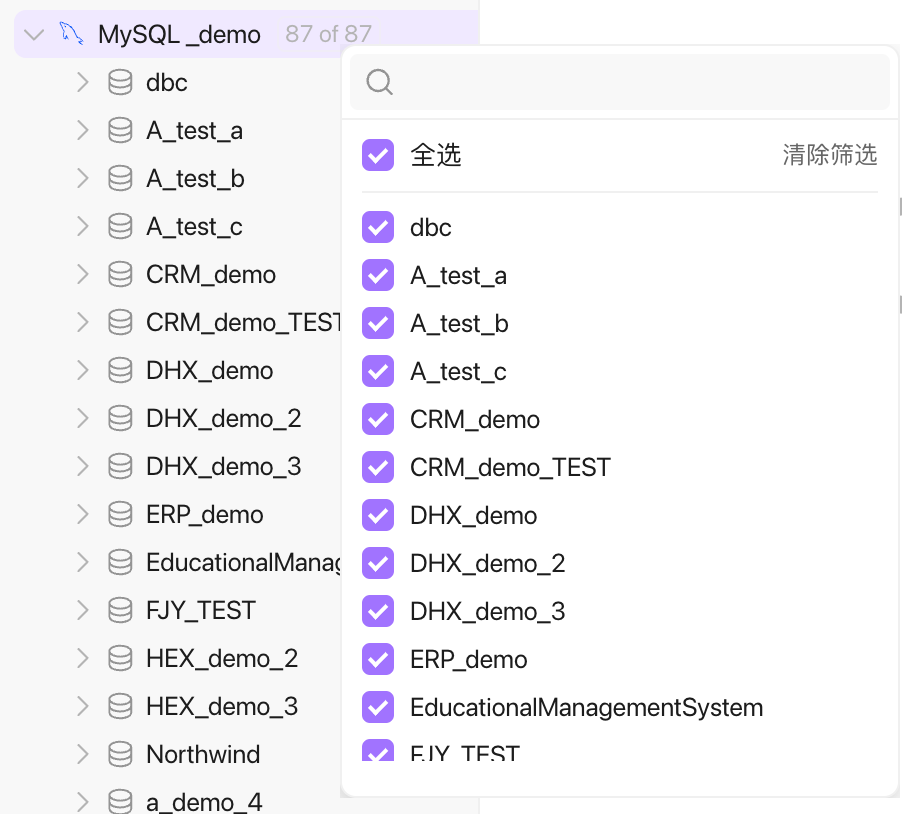Uncheck A_test_b in the filter list

378,323
